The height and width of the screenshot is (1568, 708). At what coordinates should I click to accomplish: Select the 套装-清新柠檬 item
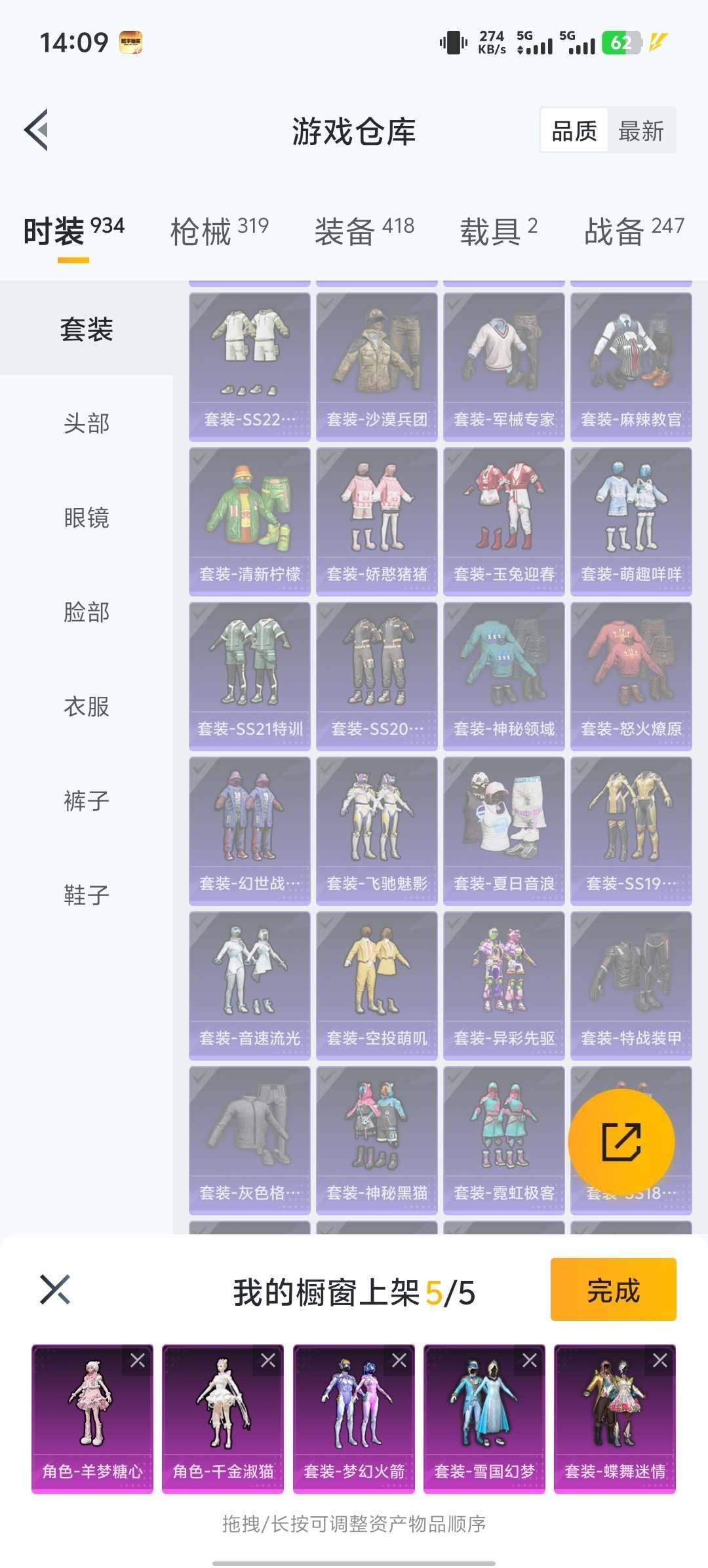coord(249,518)
